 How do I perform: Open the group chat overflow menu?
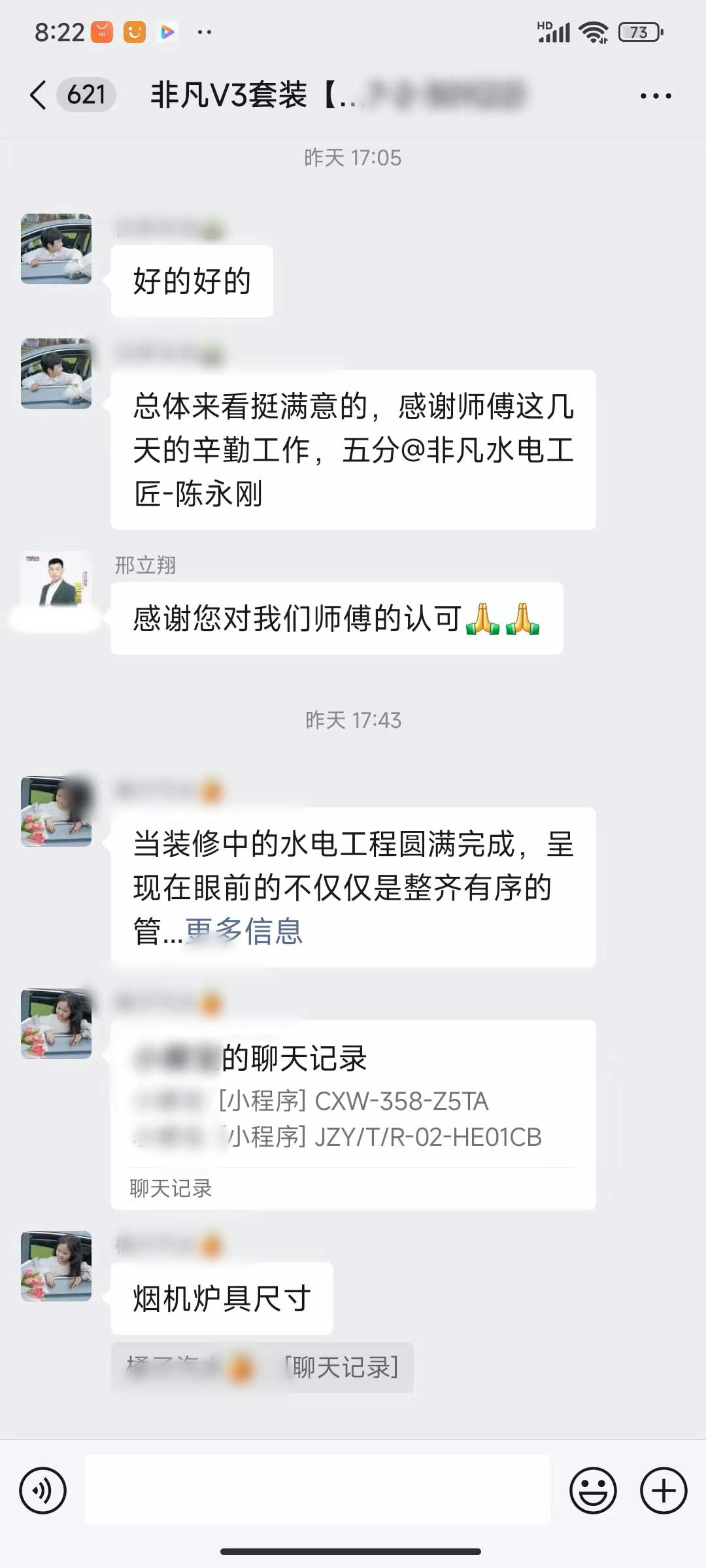point(655,96)
